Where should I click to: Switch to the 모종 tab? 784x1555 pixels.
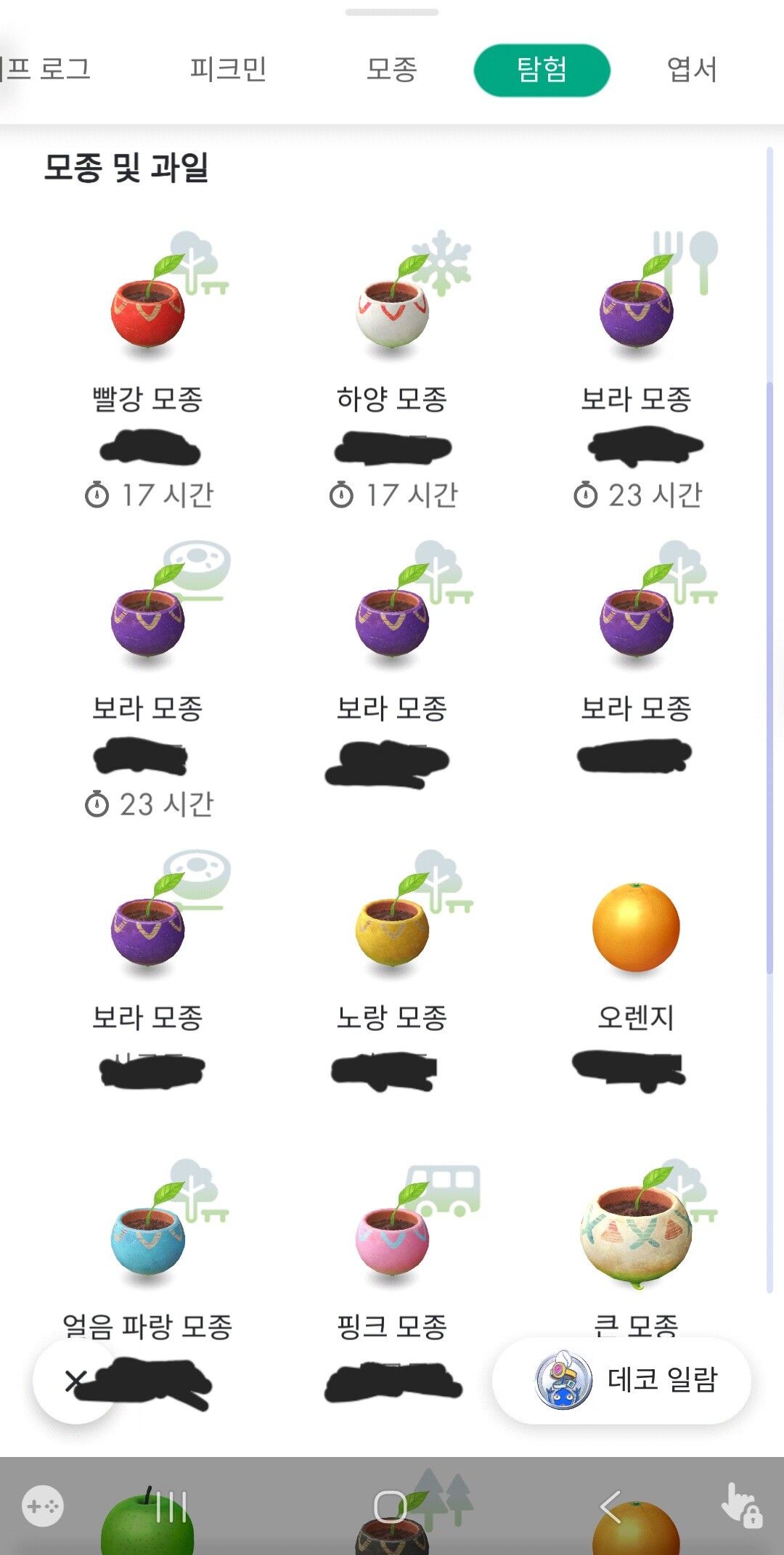[x=391, y=70]
